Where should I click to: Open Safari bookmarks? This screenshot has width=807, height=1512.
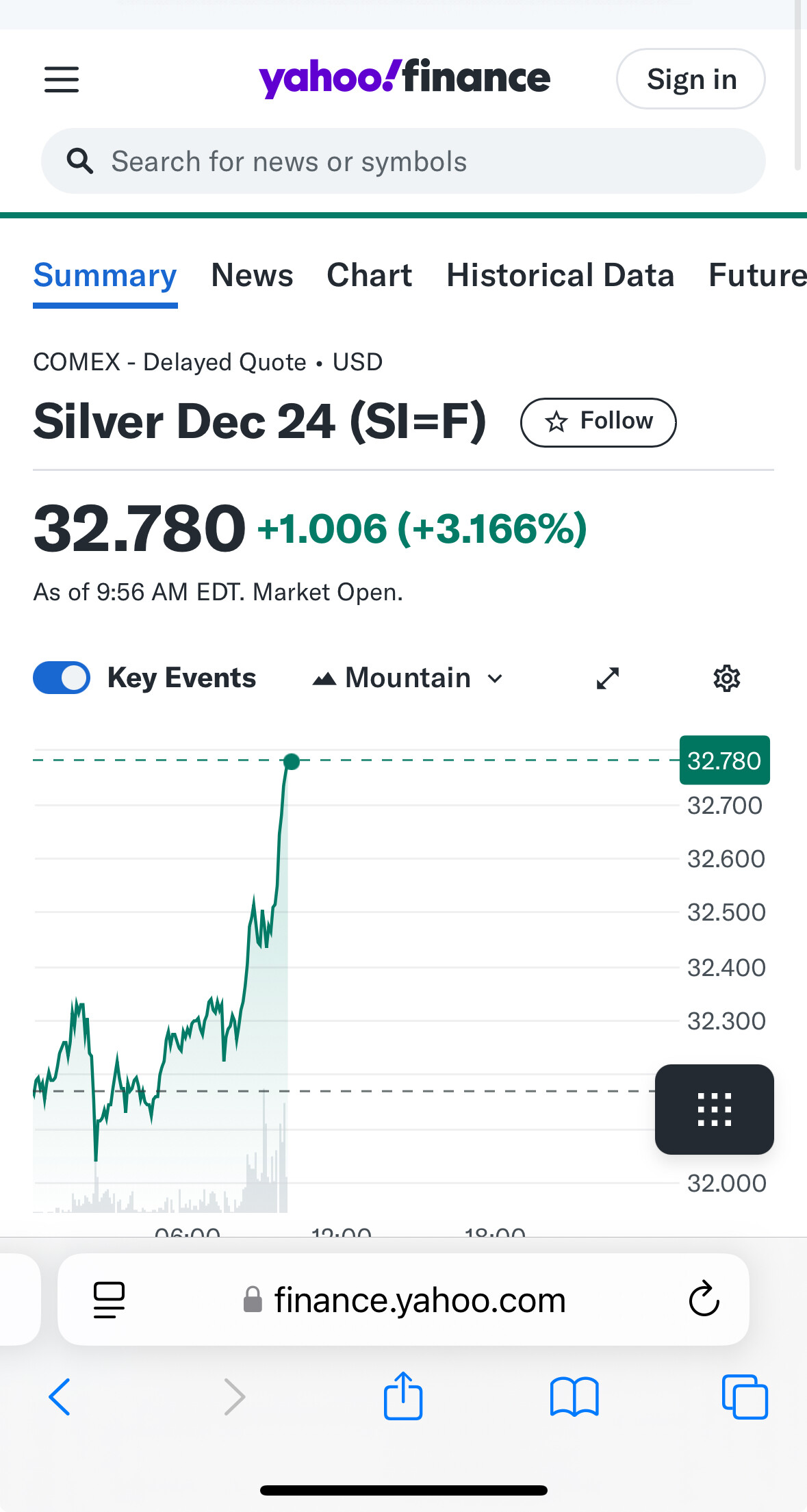click(x=574, y=1396)
